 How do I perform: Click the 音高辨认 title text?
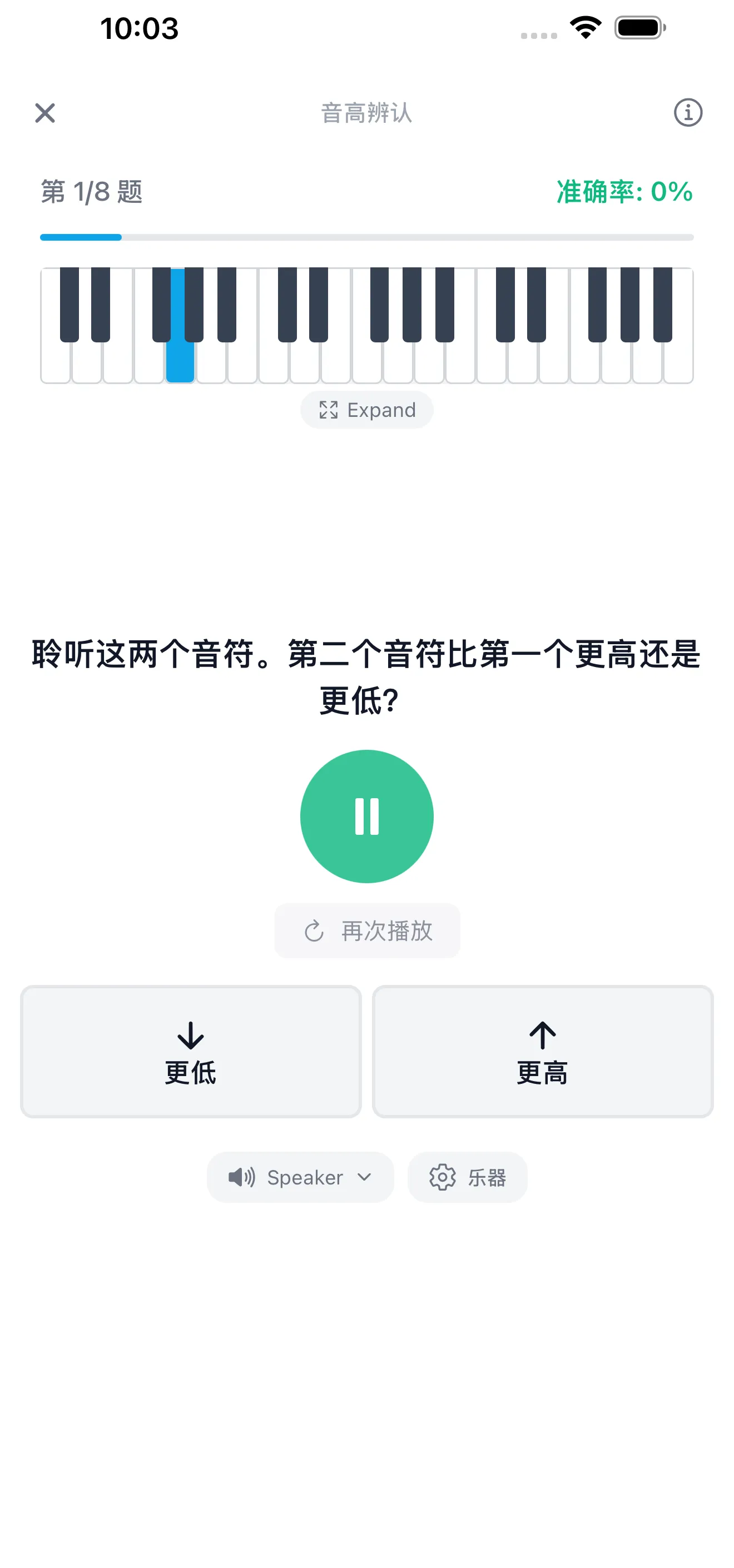click(366, 113)
